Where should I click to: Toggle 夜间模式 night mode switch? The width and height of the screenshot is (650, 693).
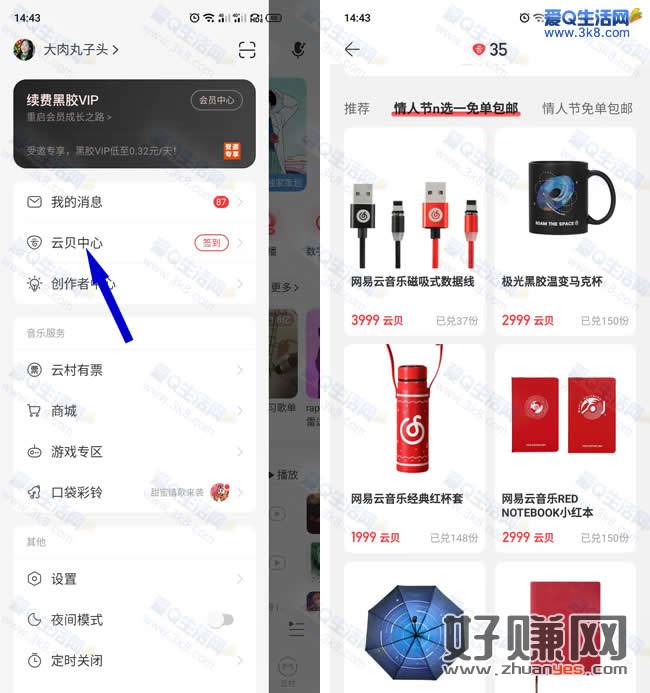[x=221, y=620]
